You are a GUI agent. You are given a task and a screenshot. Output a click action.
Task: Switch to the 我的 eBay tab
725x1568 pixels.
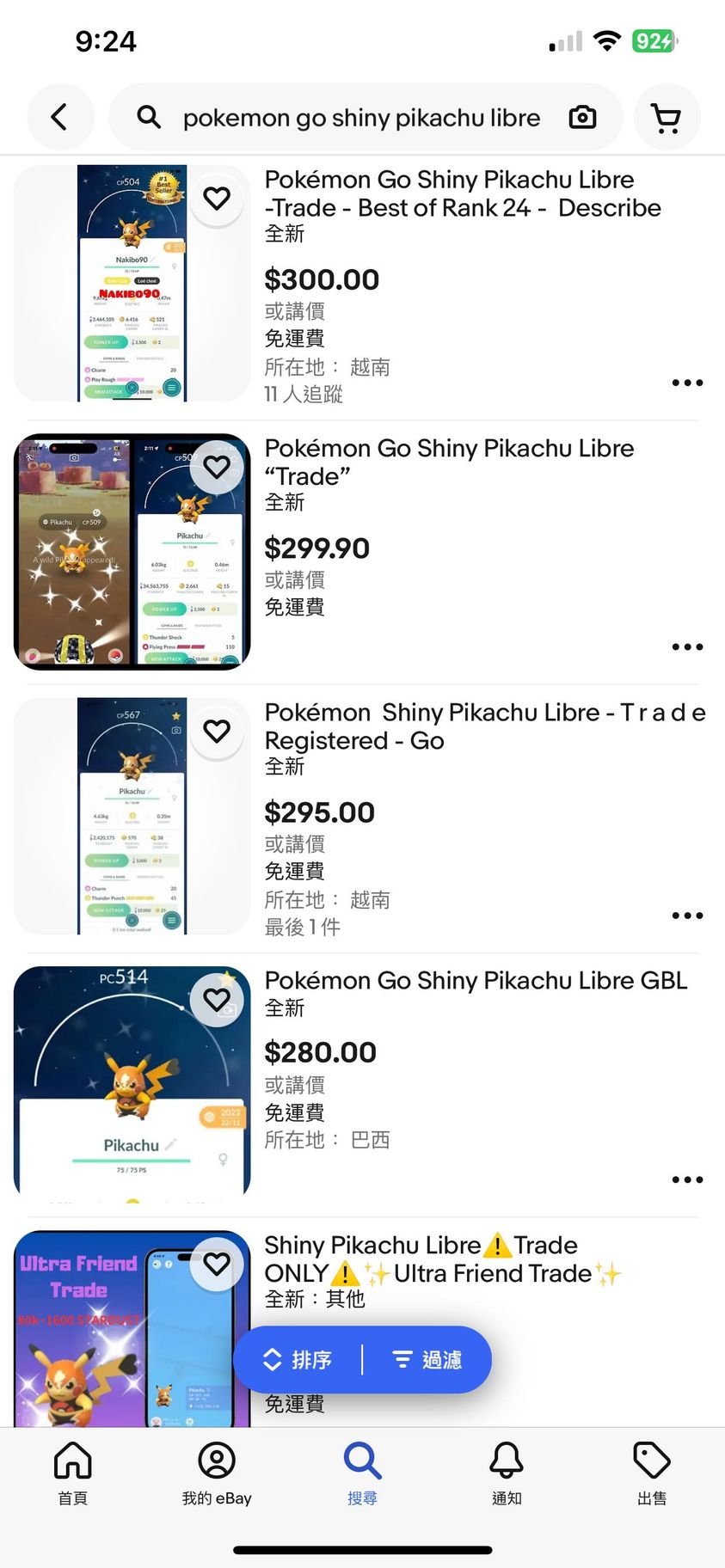coord(217,1473)
